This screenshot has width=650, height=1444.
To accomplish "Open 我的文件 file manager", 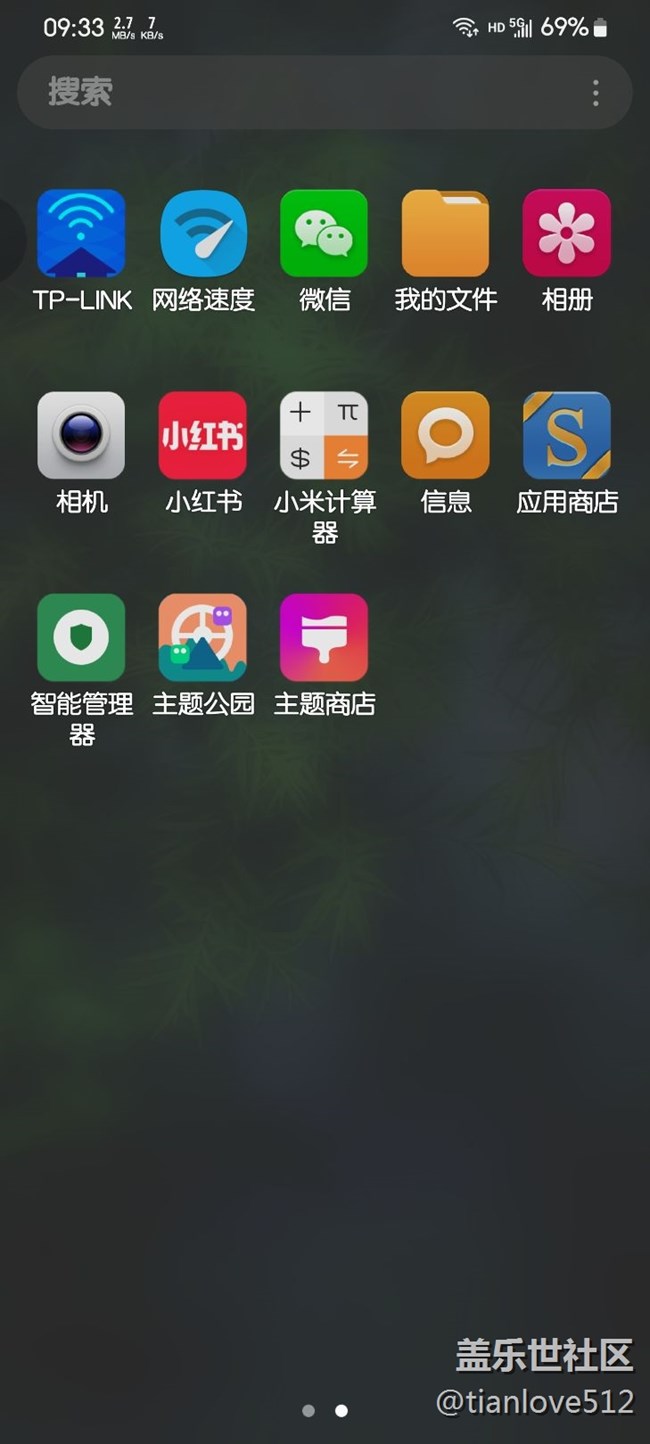I will [x=445, y=233].
